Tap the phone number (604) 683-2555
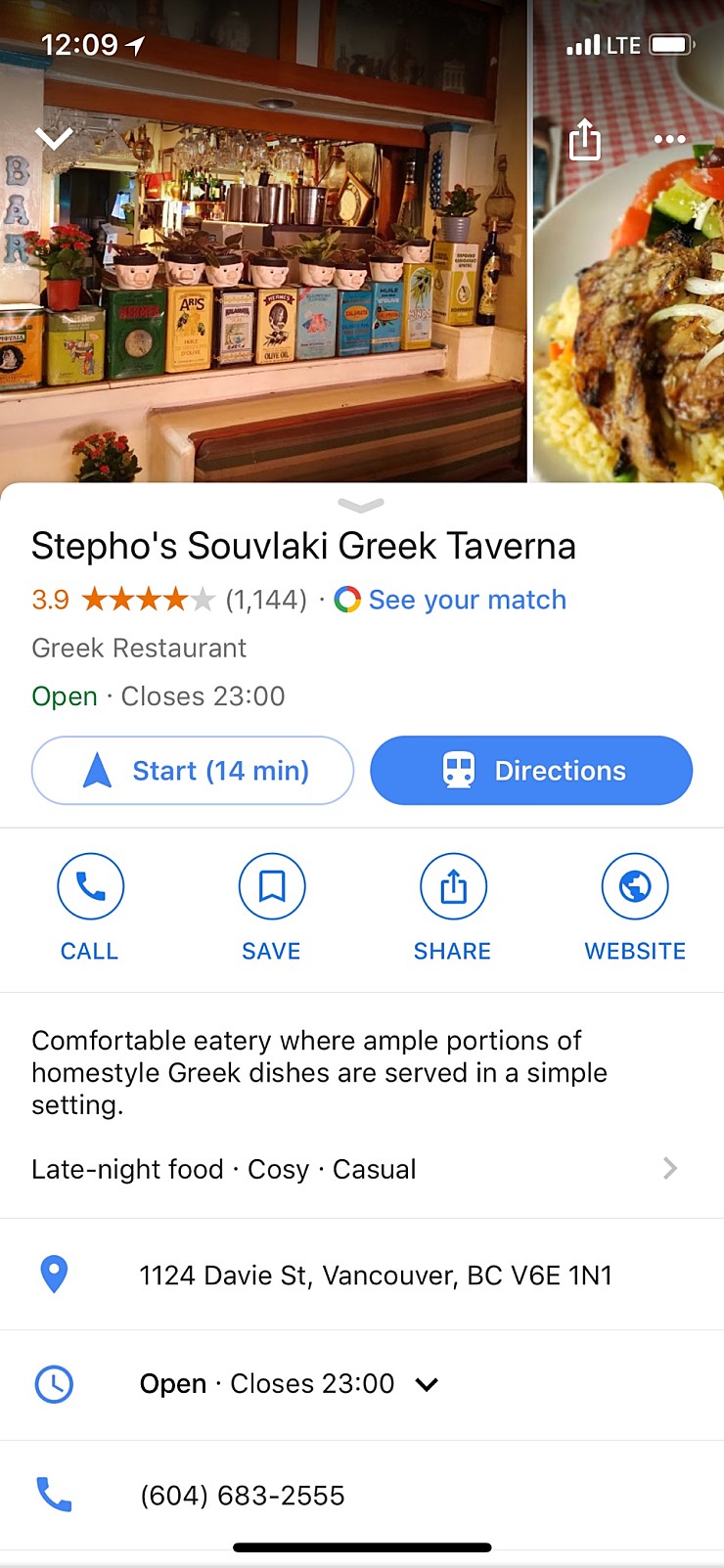The width and height of the screenshot is (724, 1568). pos(243,1496)
